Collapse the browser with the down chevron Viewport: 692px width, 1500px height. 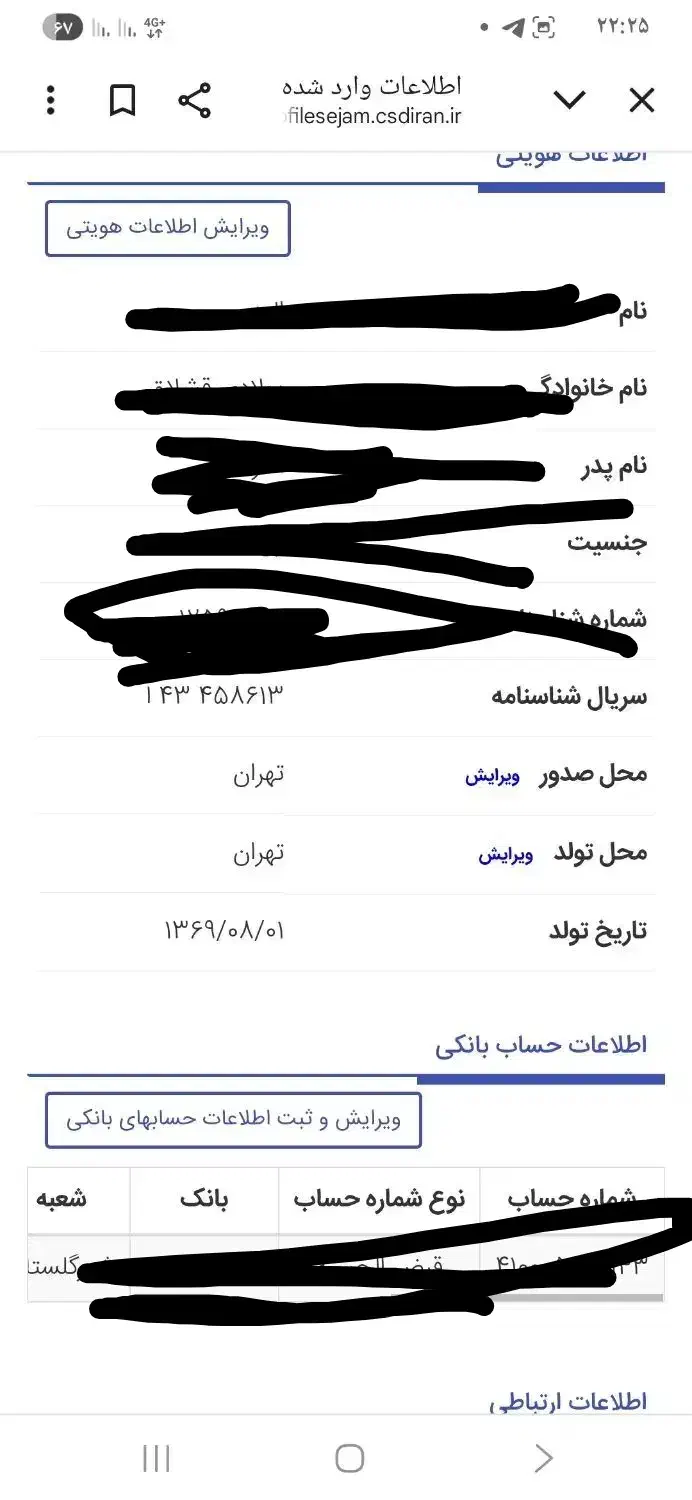coord(569,100)
